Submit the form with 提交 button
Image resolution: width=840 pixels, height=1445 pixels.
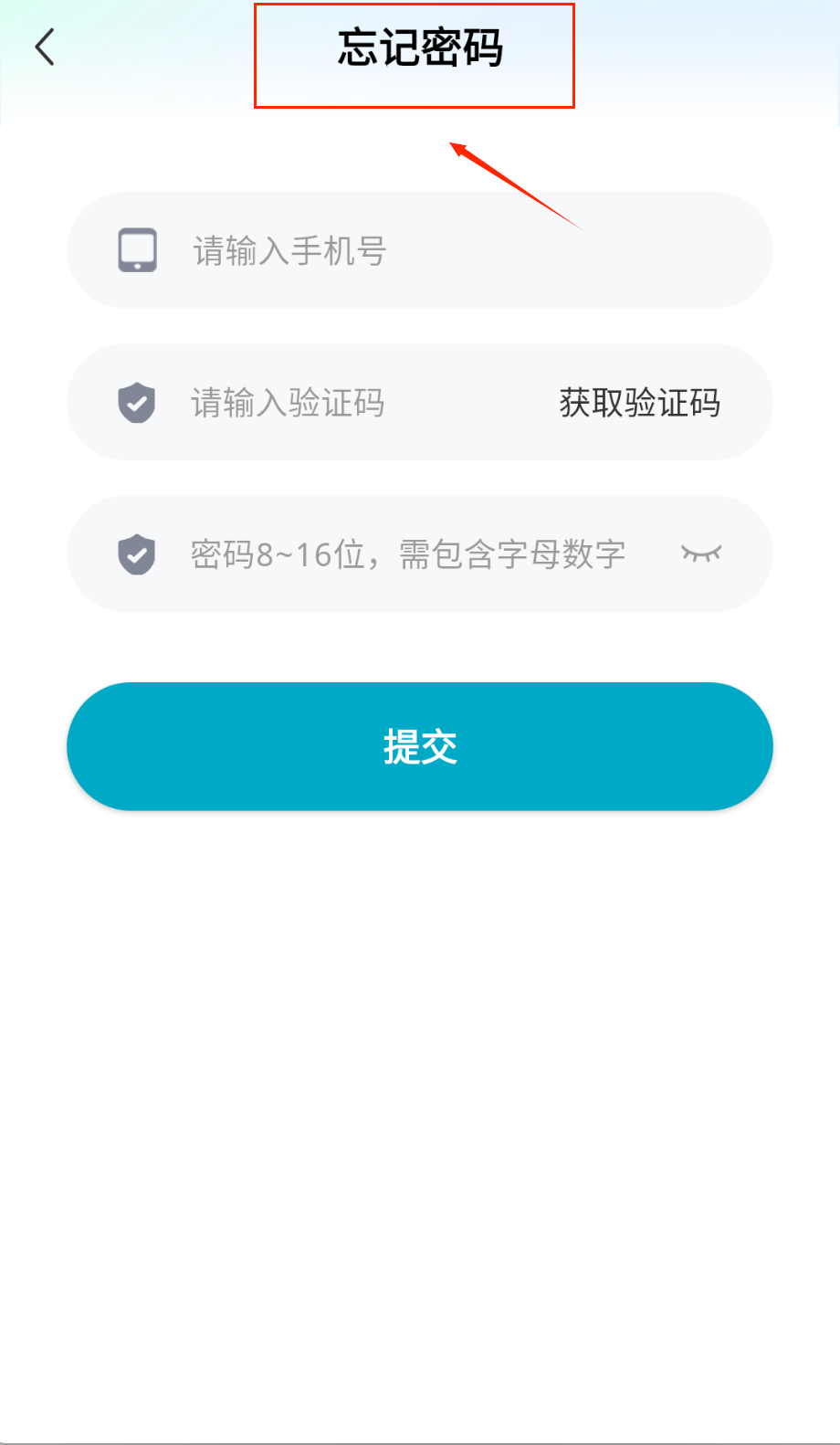(x=420, y=746)
